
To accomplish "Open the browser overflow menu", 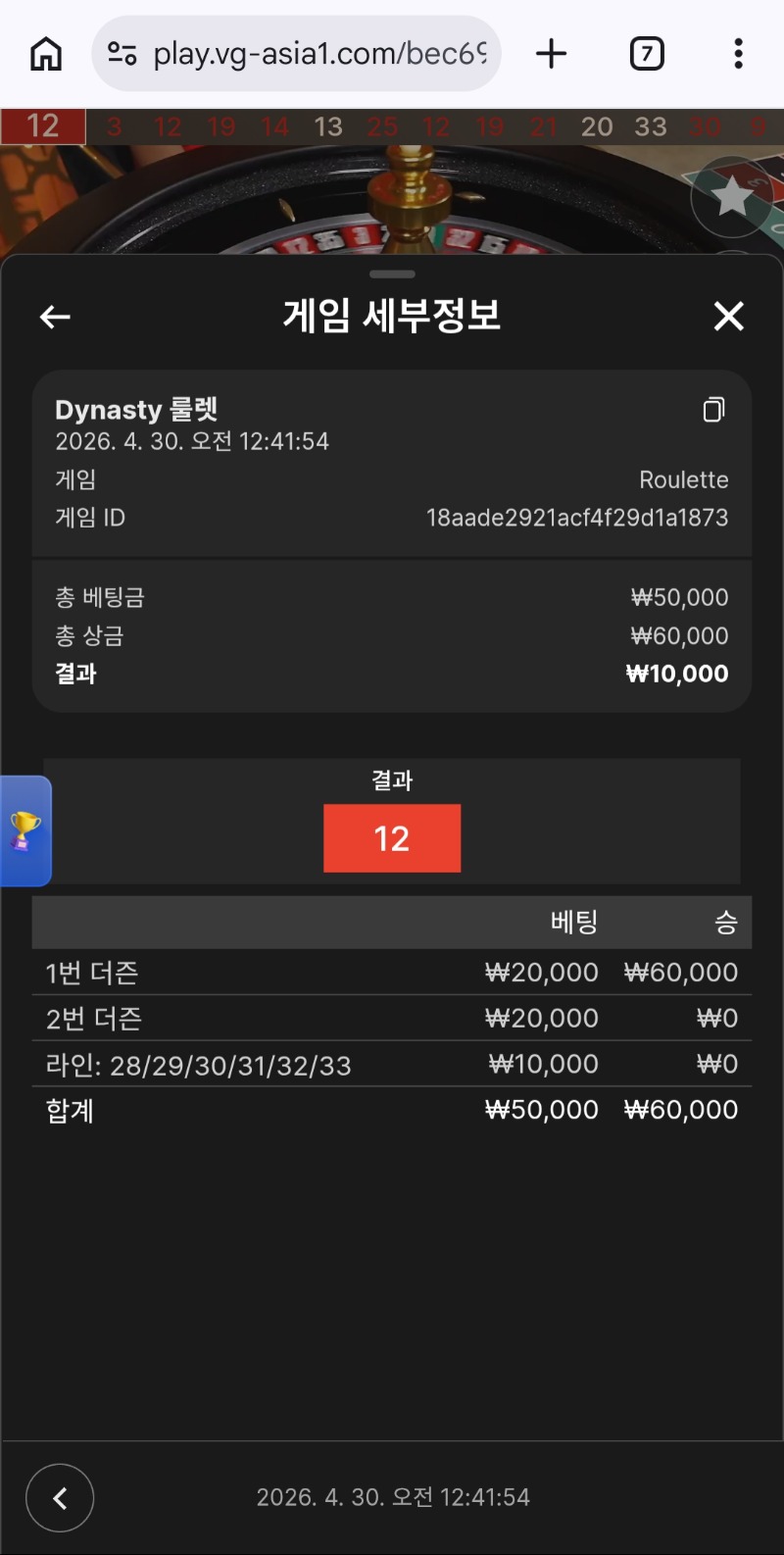I will [738, 53].
